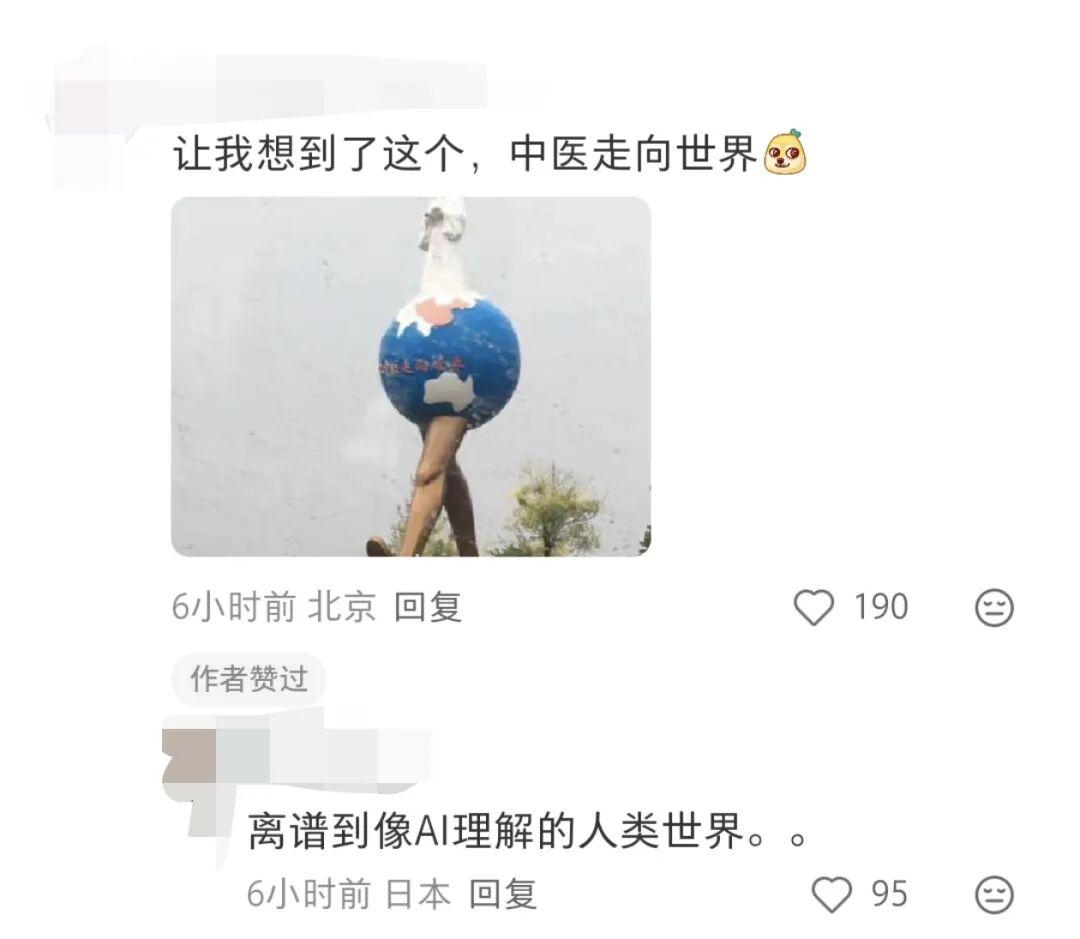Like the reply with 95 likes
The height and width of the screenshot is (939, 1080).
click(832, 894)
